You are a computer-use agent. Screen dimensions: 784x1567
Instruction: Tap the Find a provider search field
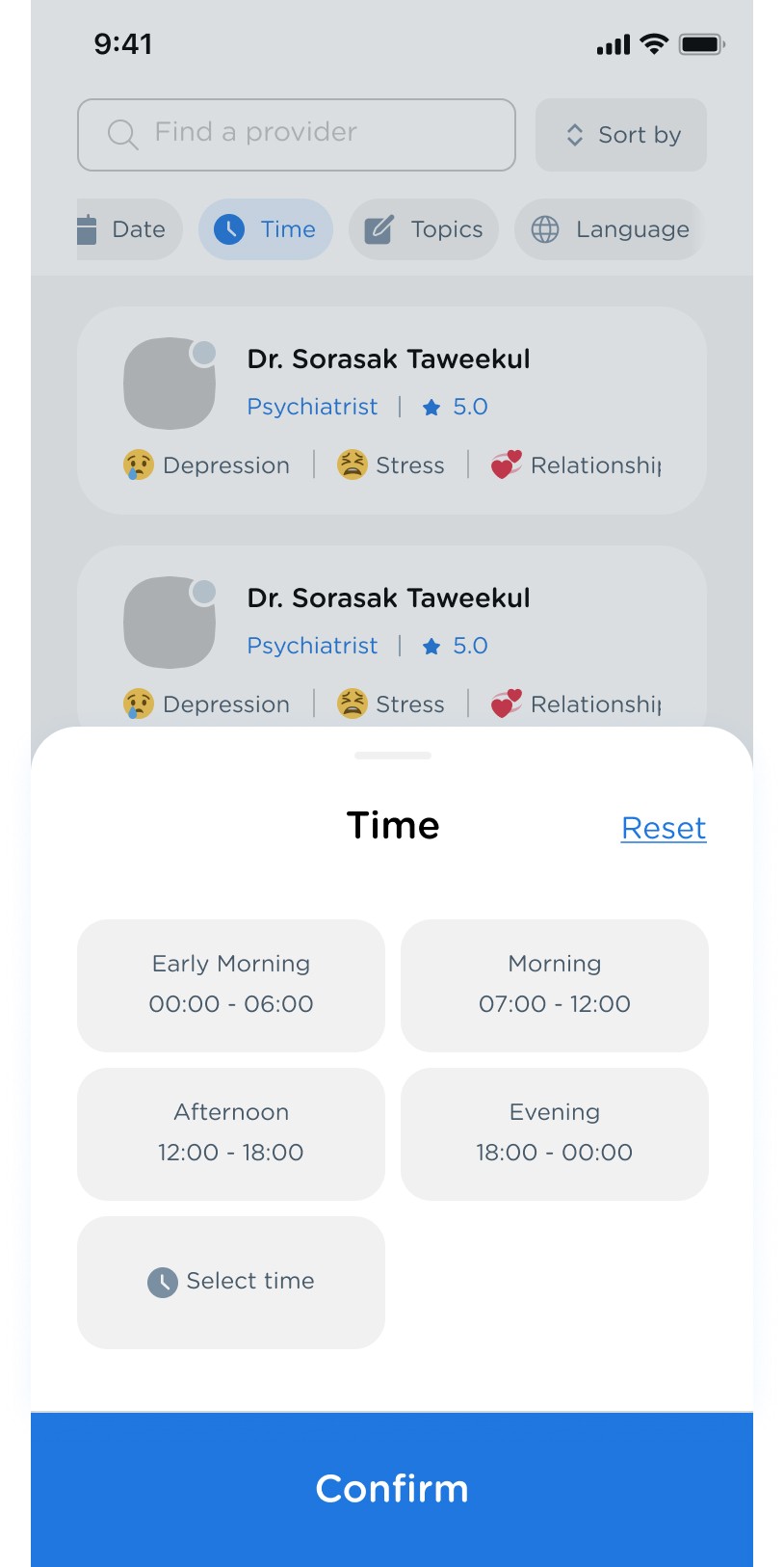click(296, 135)
